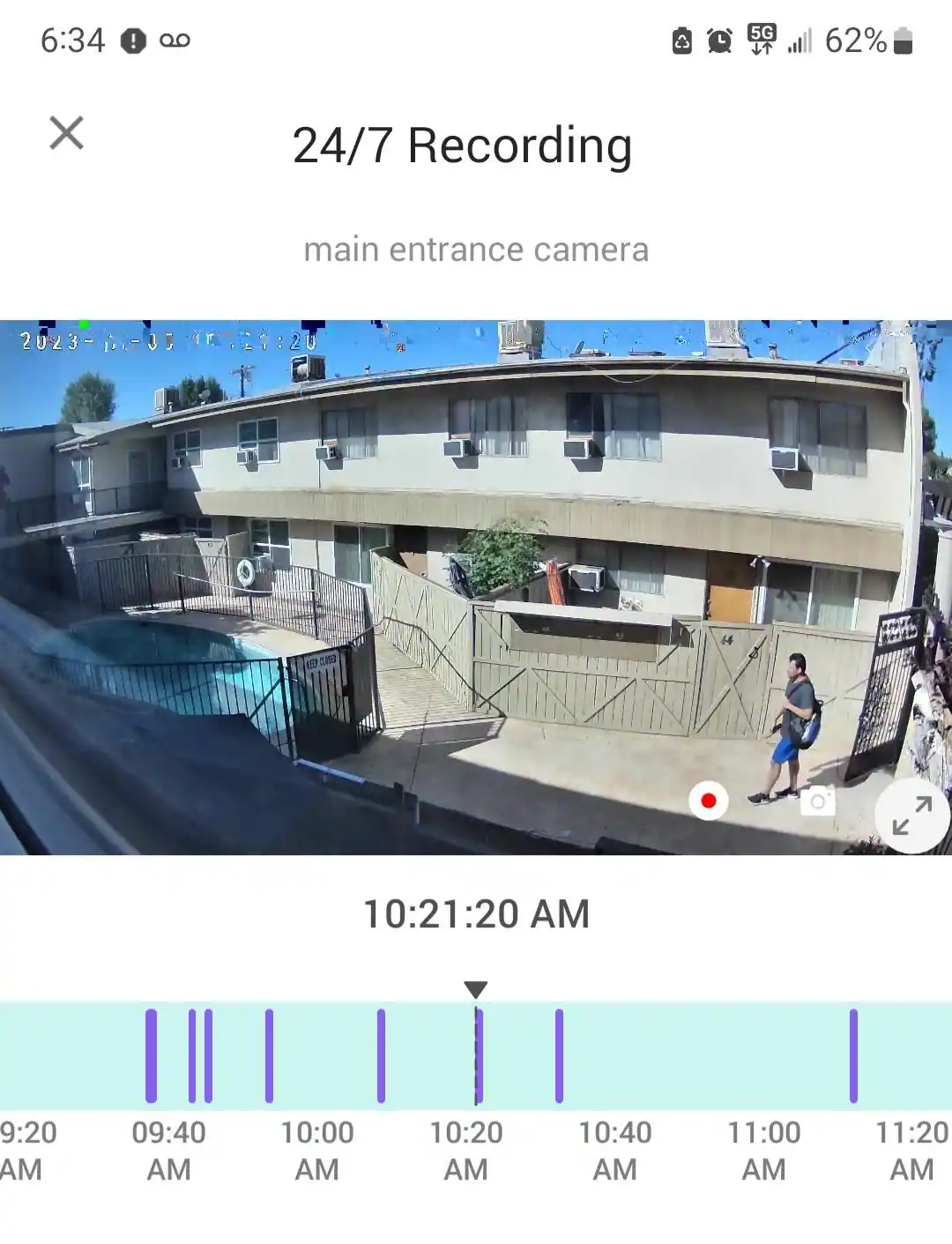
Task: Start recording with the red dot button
Action: (709, 801)
